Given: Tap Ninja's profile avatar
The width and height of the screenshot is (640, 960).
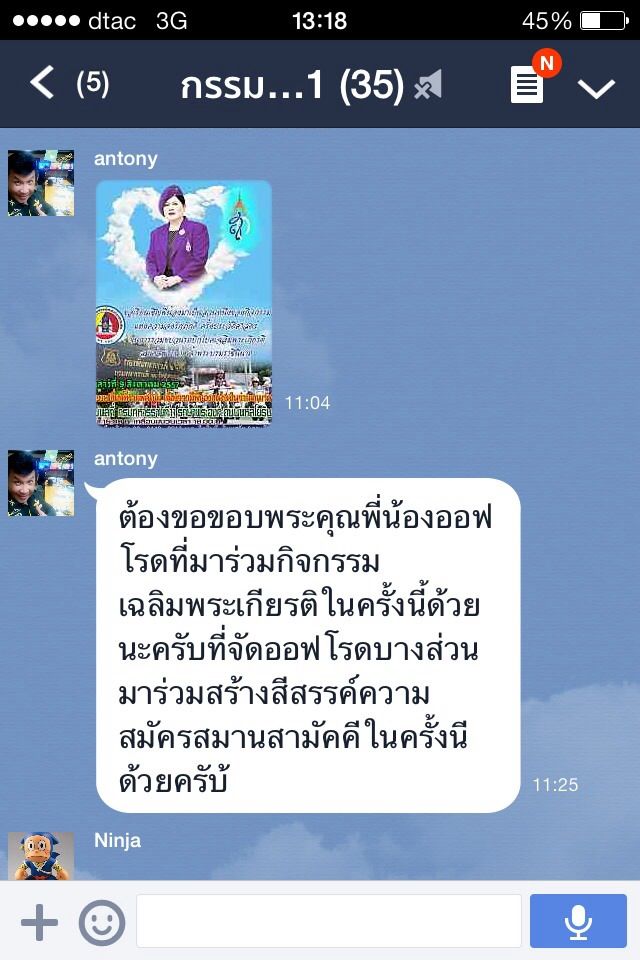Looking at the screenshot, I should [x=41, y=856].
